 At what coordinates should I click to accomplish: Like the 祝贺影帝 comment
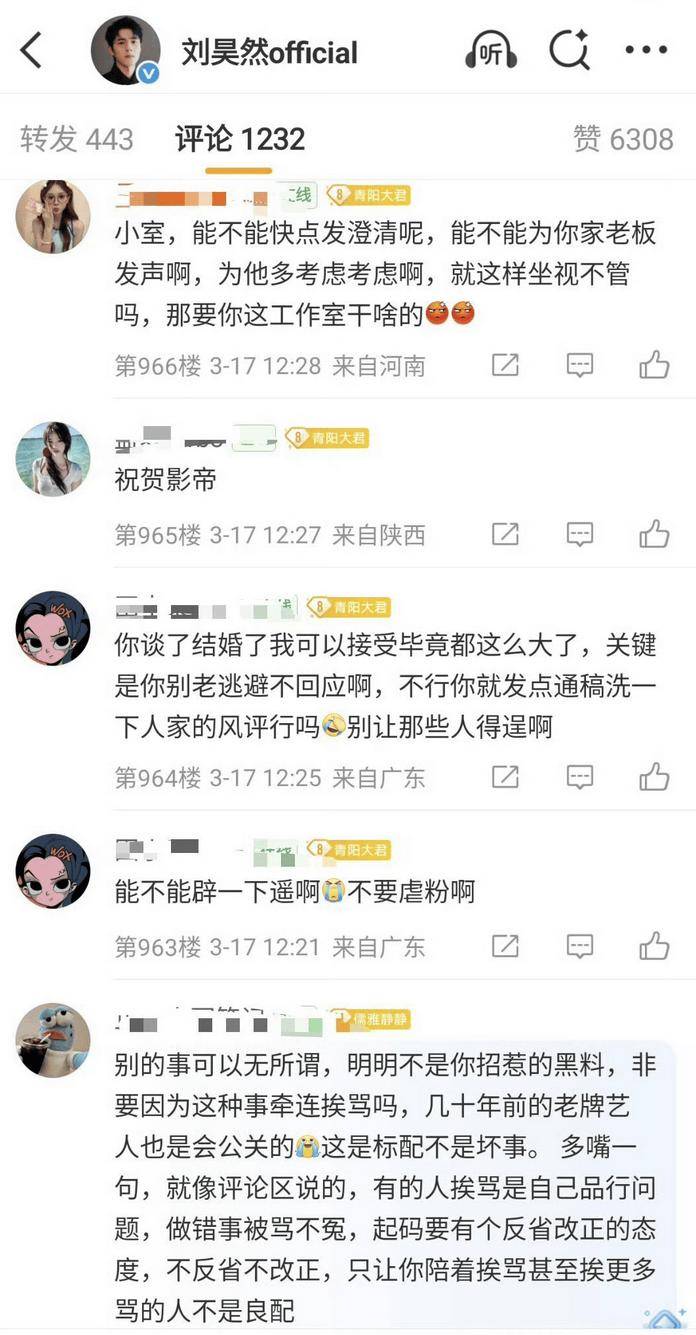coord(654,534)
